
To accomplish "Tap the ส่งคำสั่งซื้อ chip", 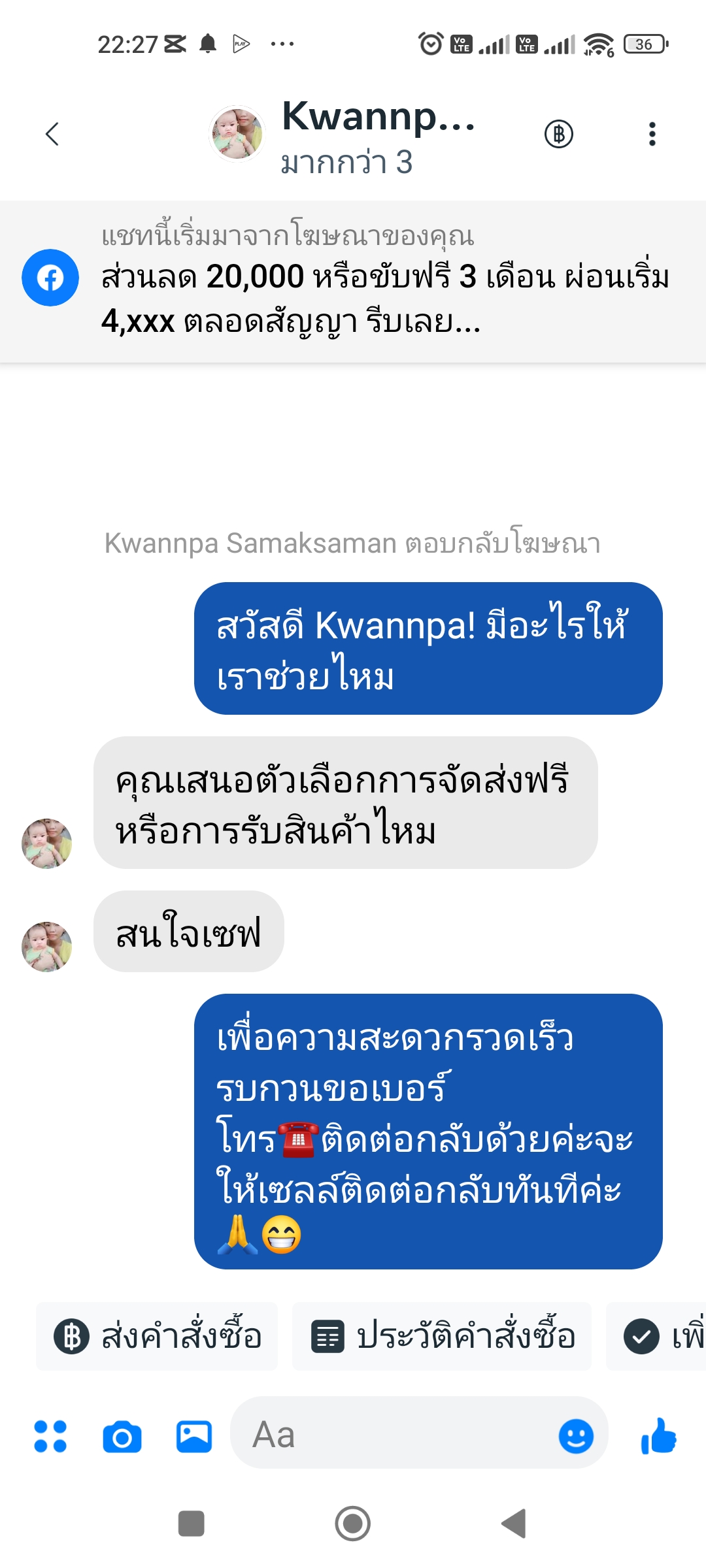I will tap(157, 1336).
